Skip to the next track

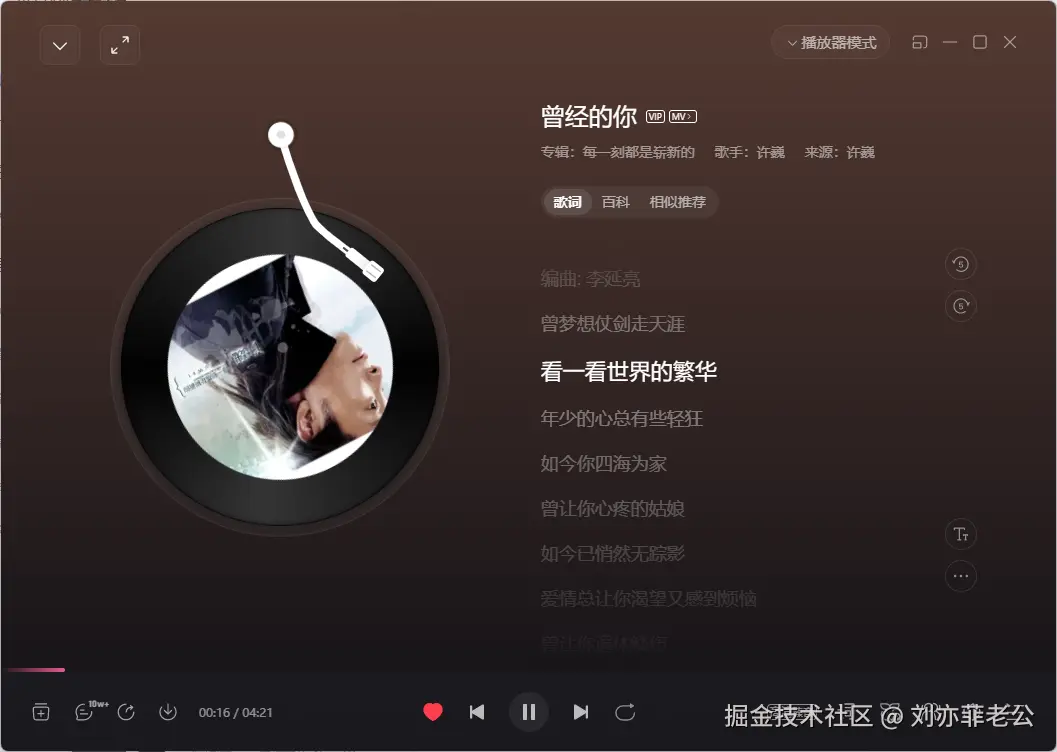coord(581,712)
